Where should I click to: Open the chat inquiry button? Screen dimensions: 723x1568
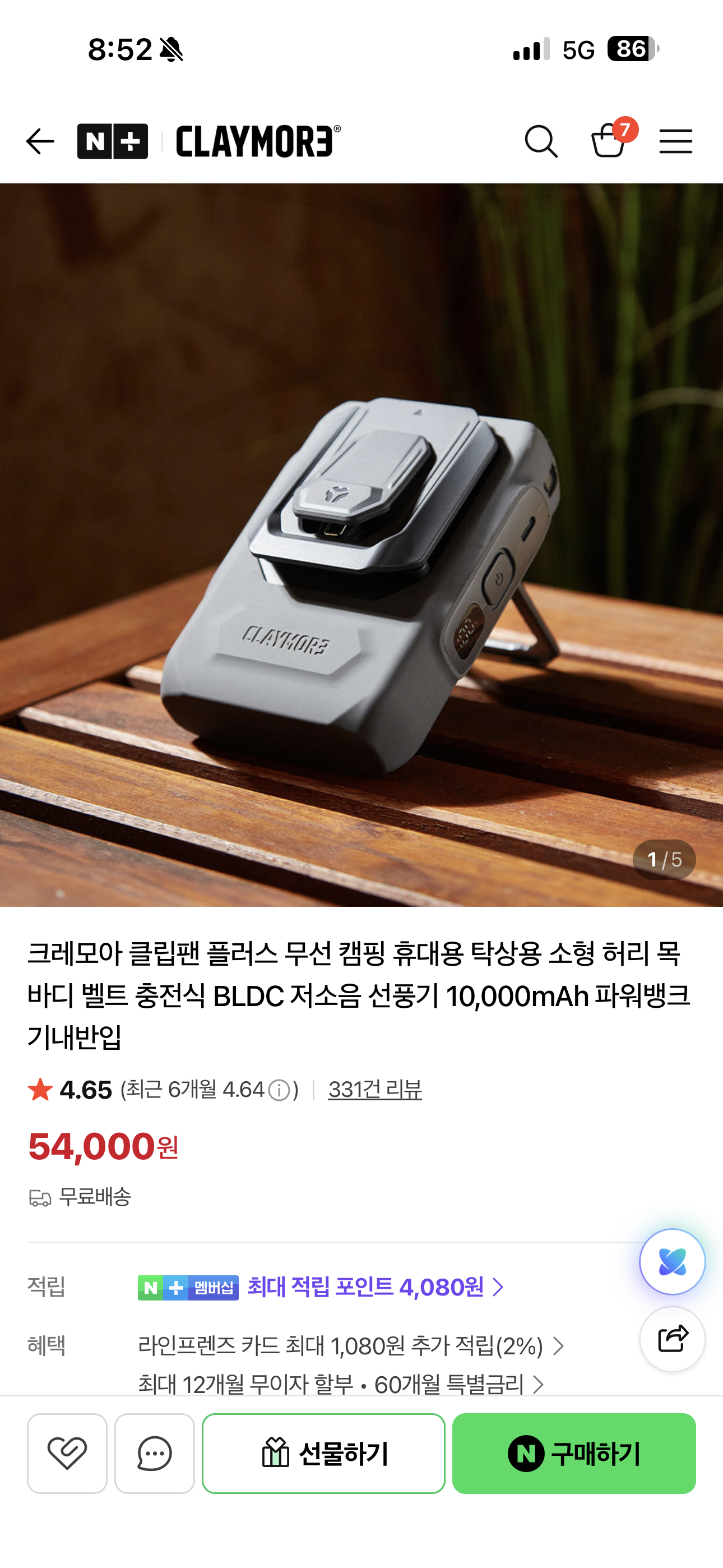pos(155,1453)
